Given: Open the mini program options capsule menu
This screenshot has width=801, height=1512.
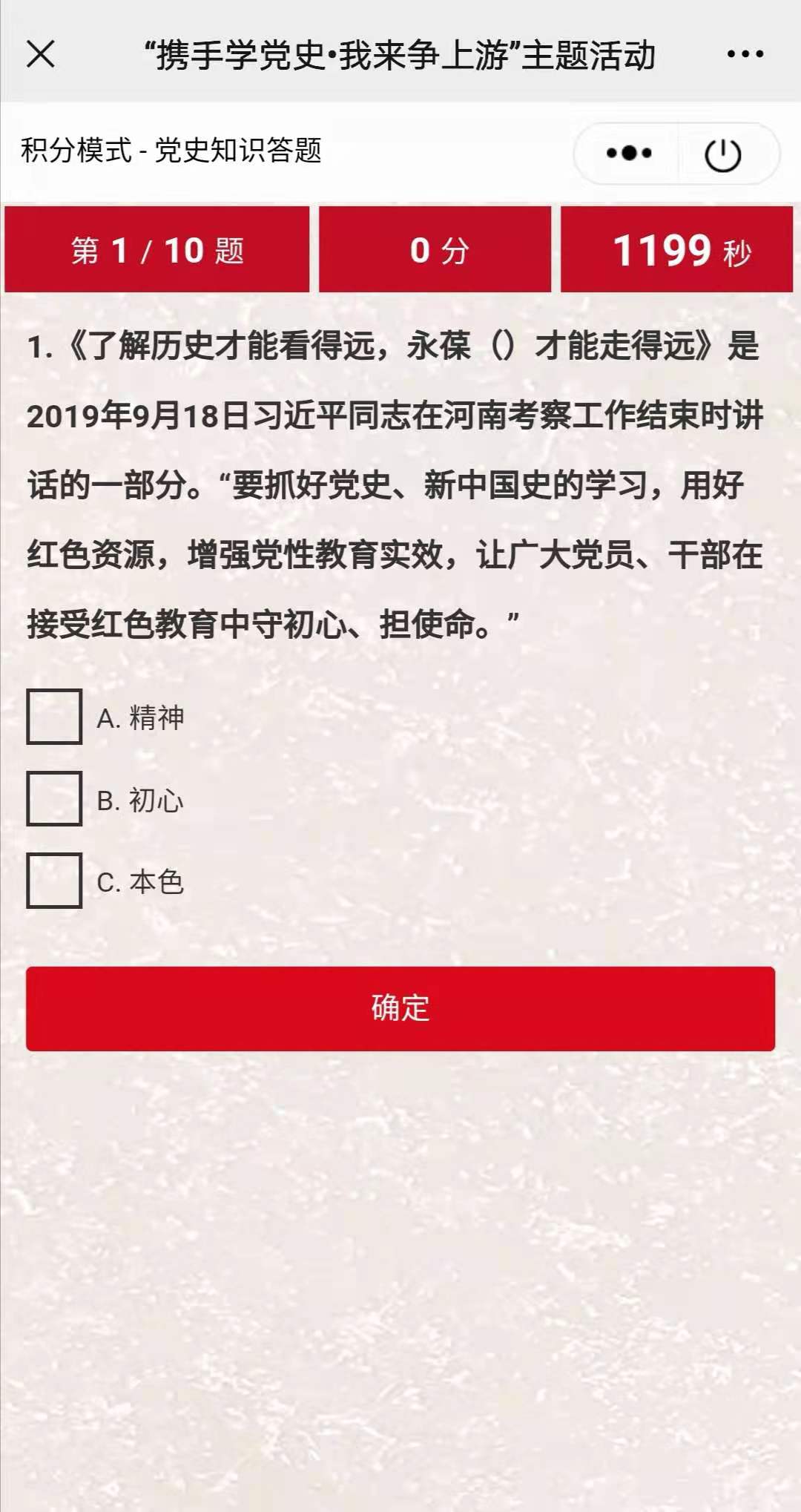Looking at the screenshot, I should tap(628, 154).
